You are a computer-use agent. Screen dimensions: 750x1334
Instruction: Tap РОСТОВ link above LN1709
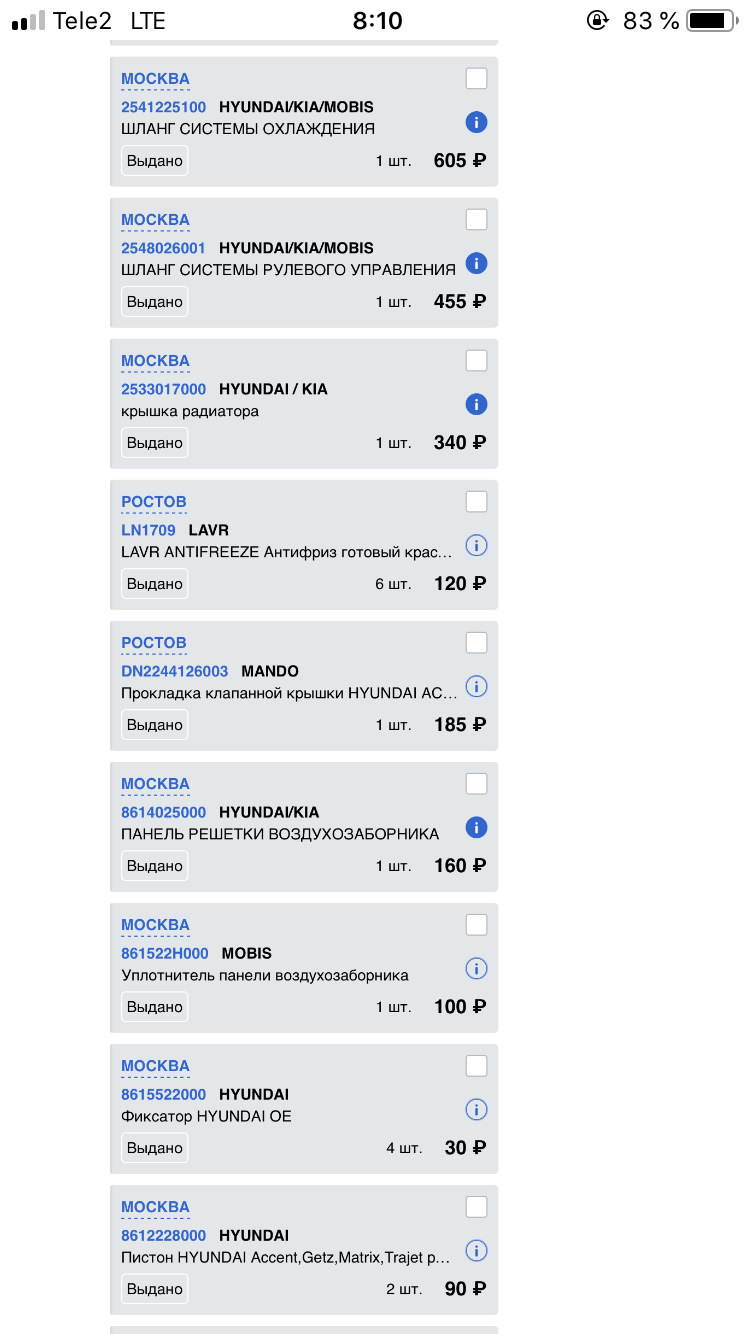click(x=154, y=502)
